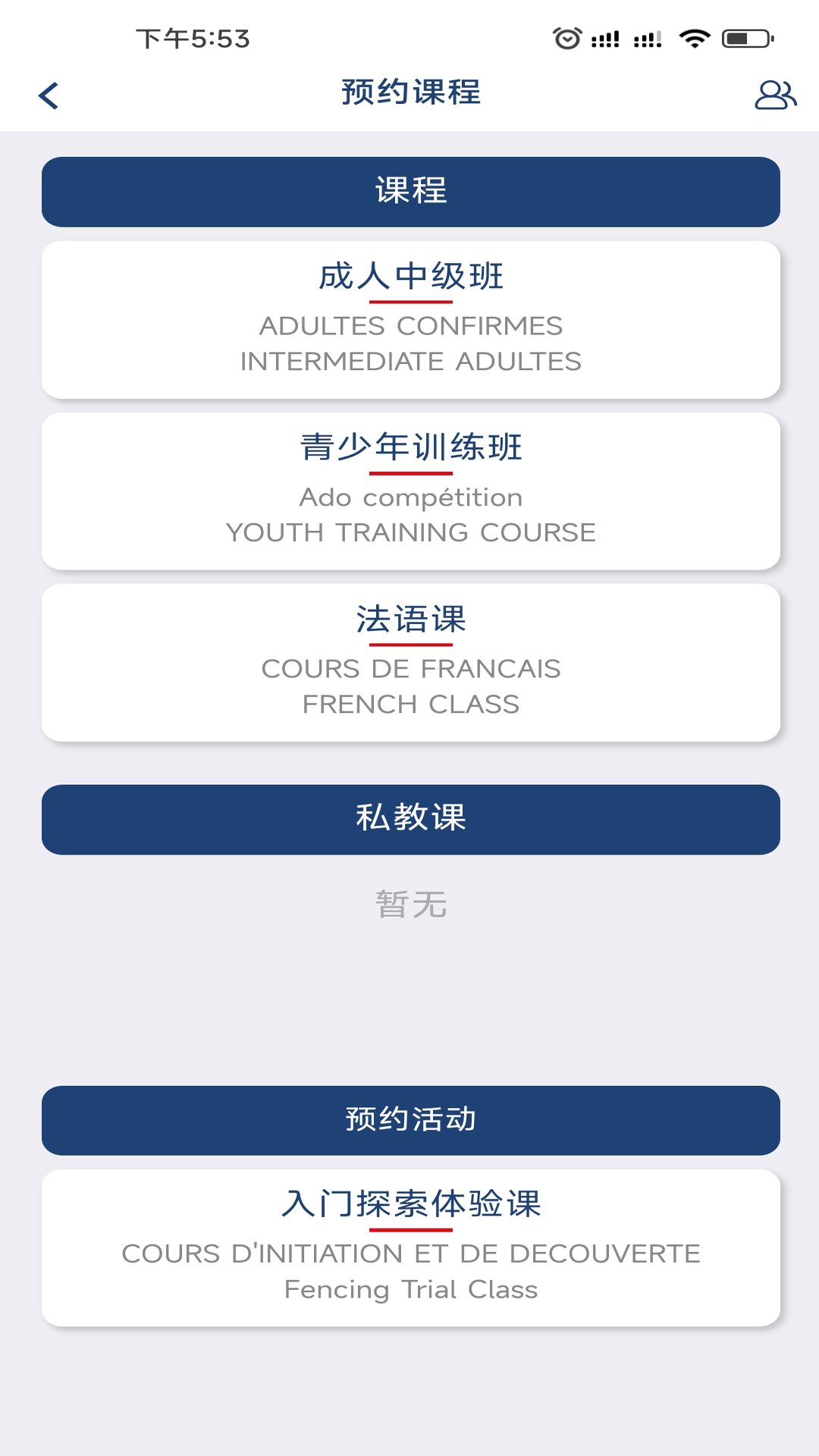Tap the YOUTH TRAINING COURSE subtitle

pos(409,532)
